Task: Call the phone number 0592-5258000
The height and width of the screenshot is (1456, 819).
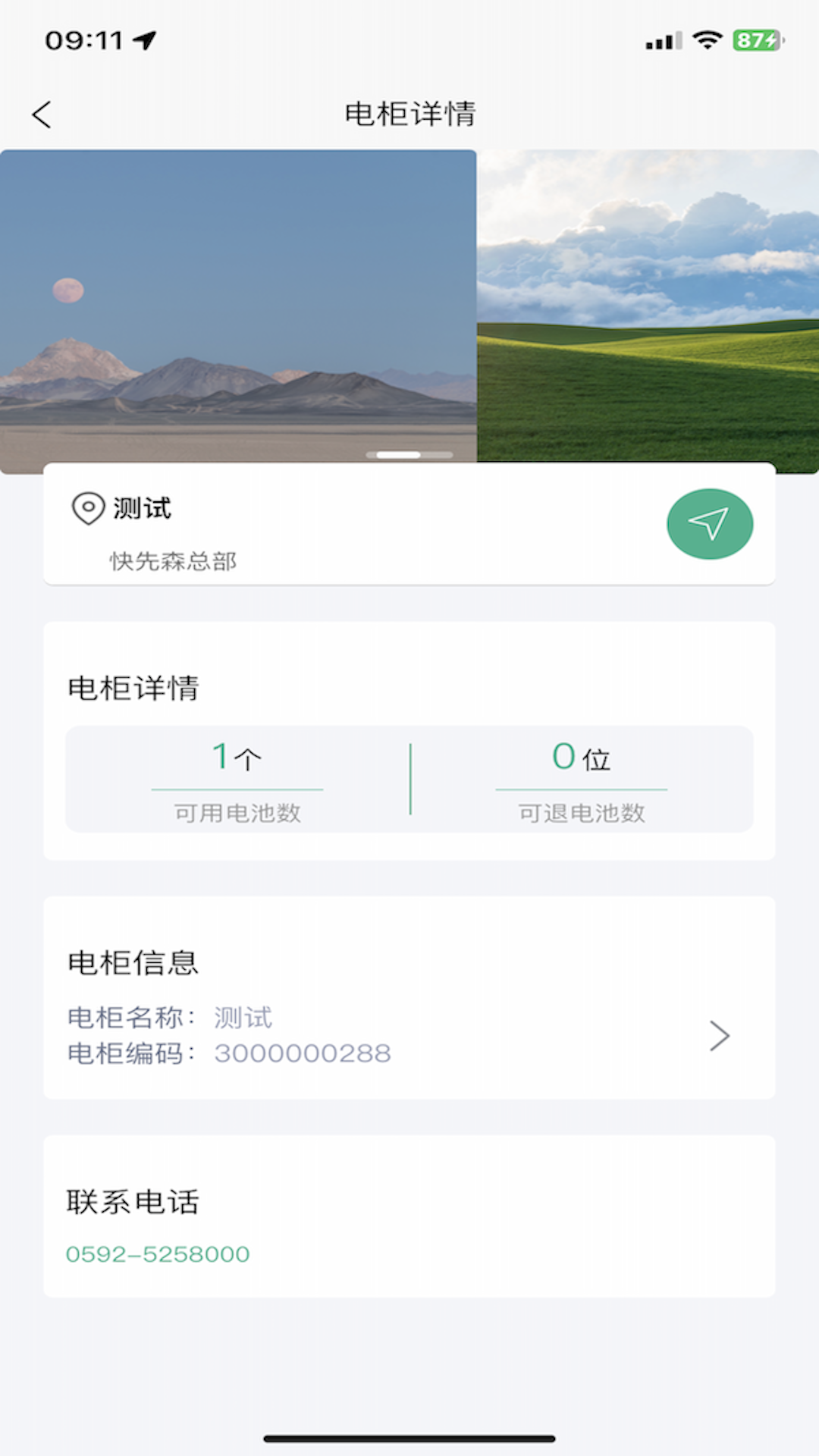Action: coord(158,1254)
